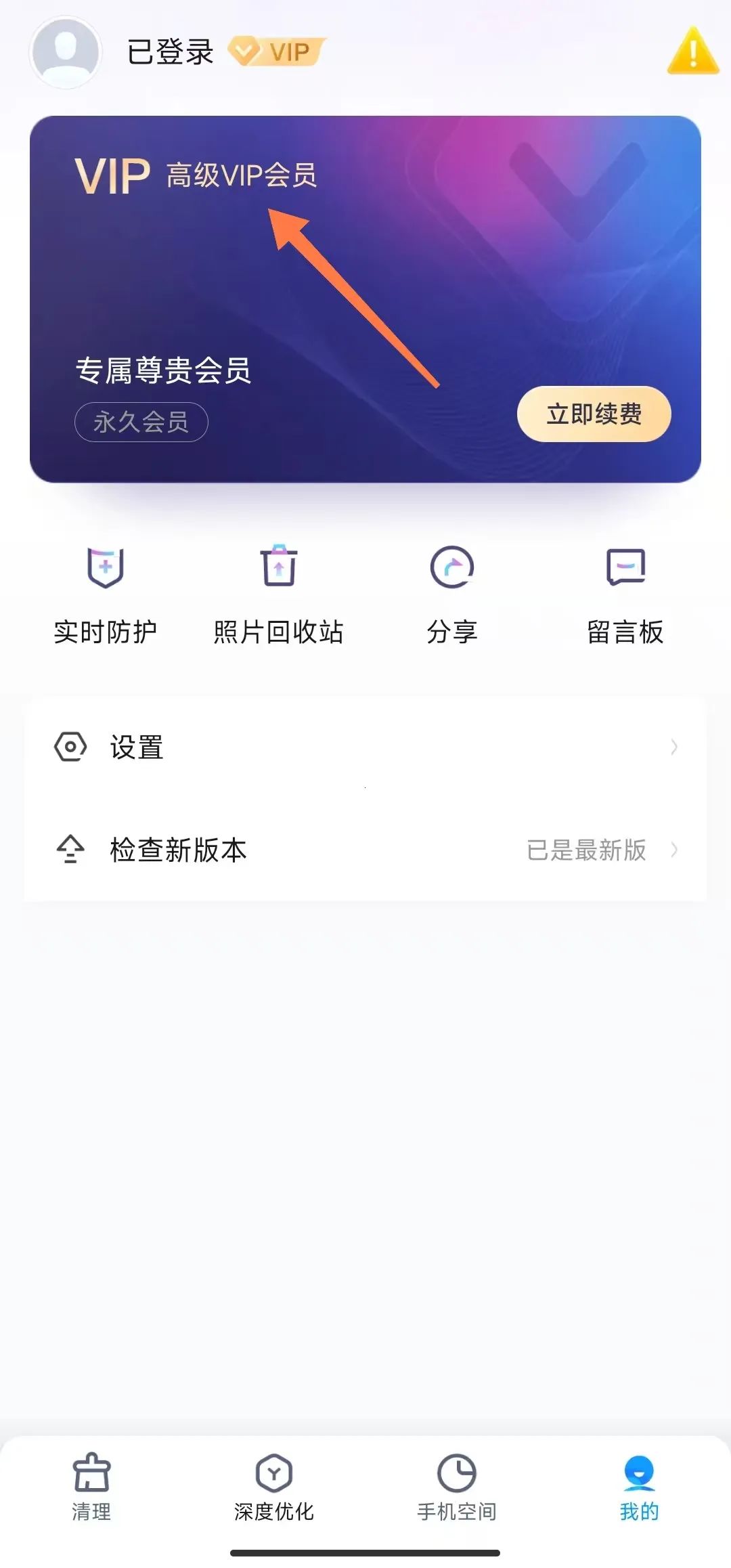This screenshot has width=731, height=1568.
Task: Tap the yellow warning triangle icon
Action: [693, 51]
